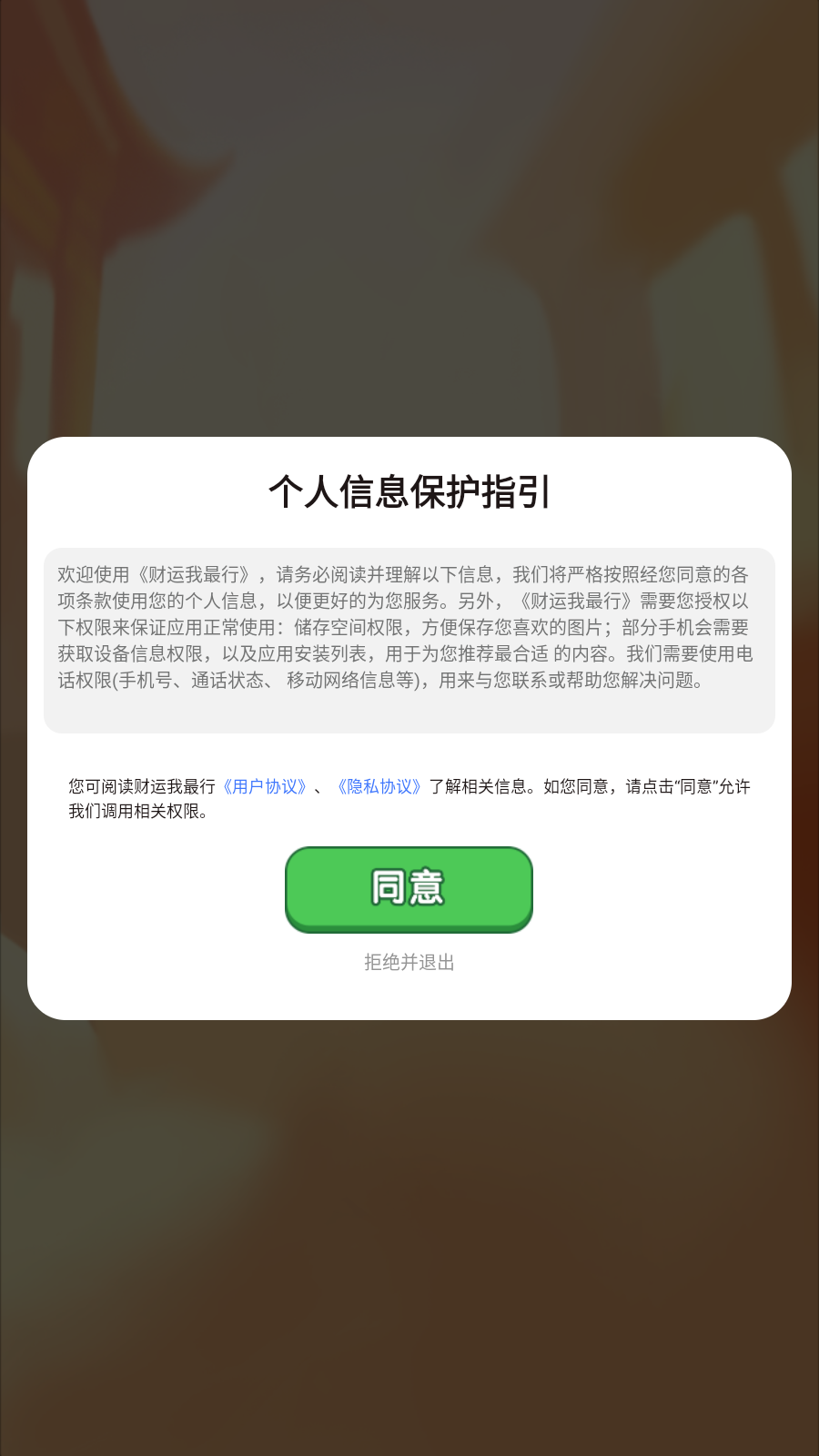Choose 拒绝并退出 to decline and exit

pos(409,962)
